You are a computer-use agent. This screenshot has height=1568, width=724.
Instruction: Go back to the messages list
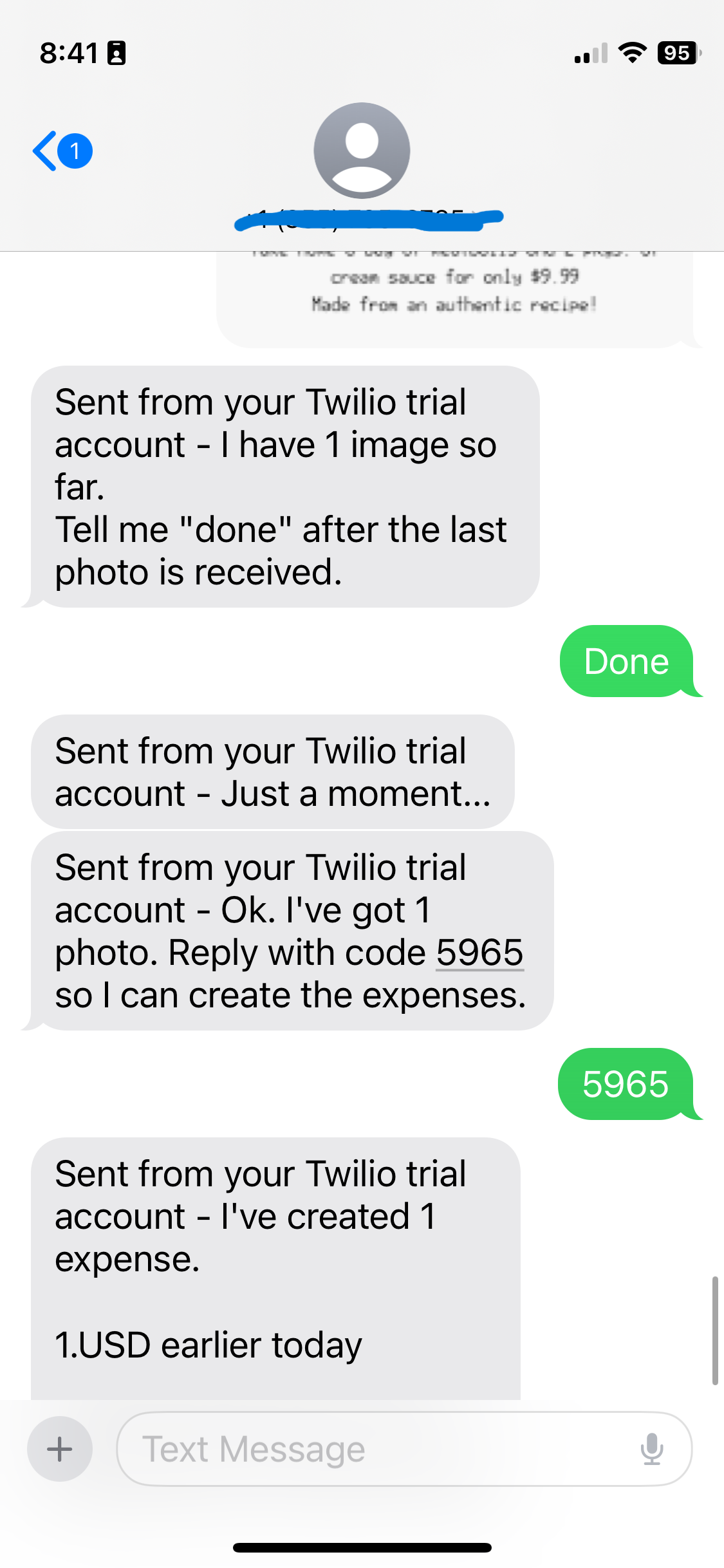click(62, 151)
